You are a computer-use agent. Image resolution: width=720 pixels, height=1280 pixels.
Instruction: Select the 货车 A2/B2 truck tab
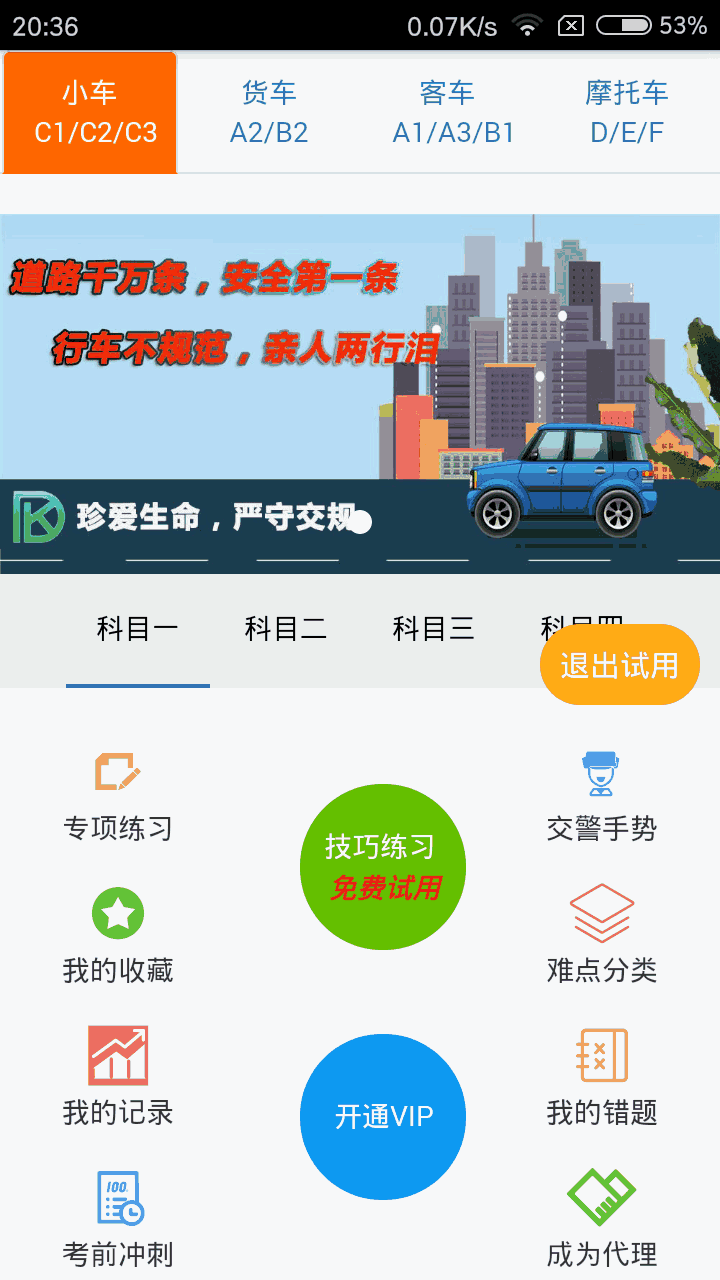click(270, 112)
